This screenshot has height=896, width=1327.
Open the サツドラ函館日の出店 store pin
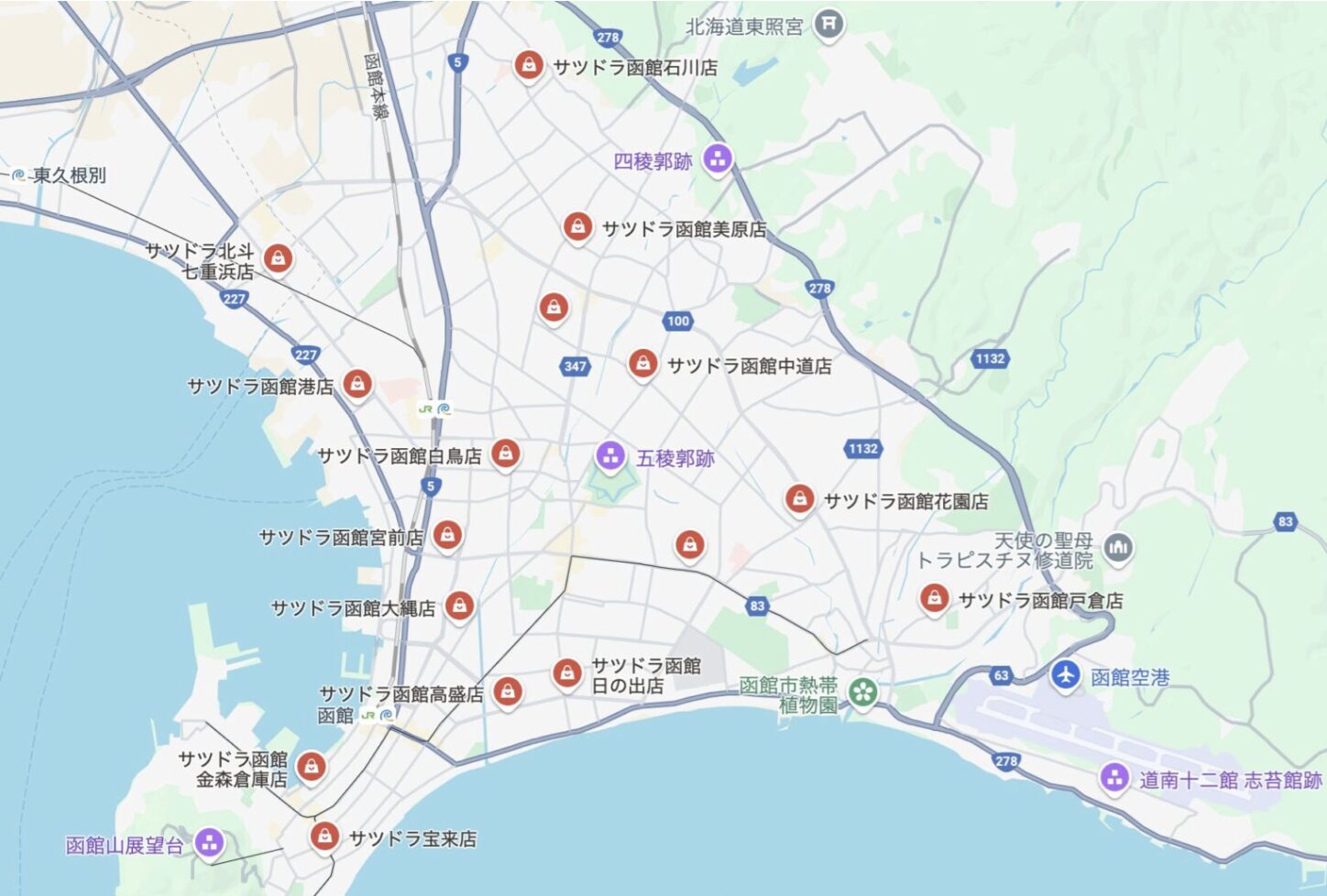pos(567,673)
